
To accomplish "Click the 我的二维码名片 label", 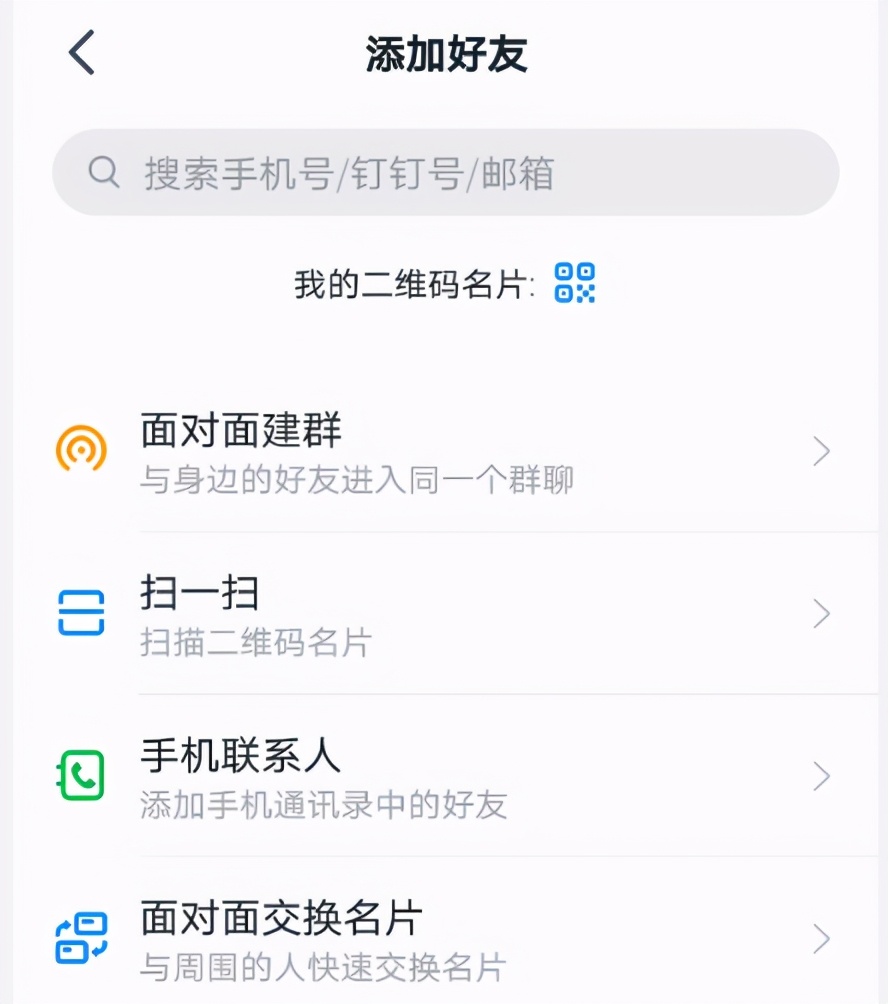I will (410, 284).
